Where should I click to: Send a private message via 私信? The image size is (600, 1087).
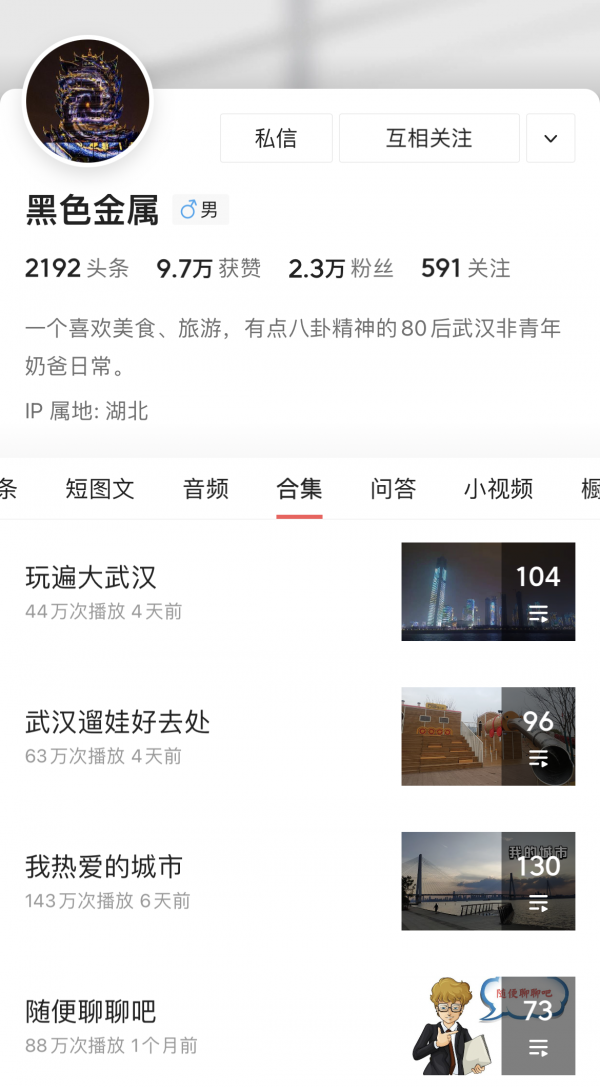coord(276,138)
